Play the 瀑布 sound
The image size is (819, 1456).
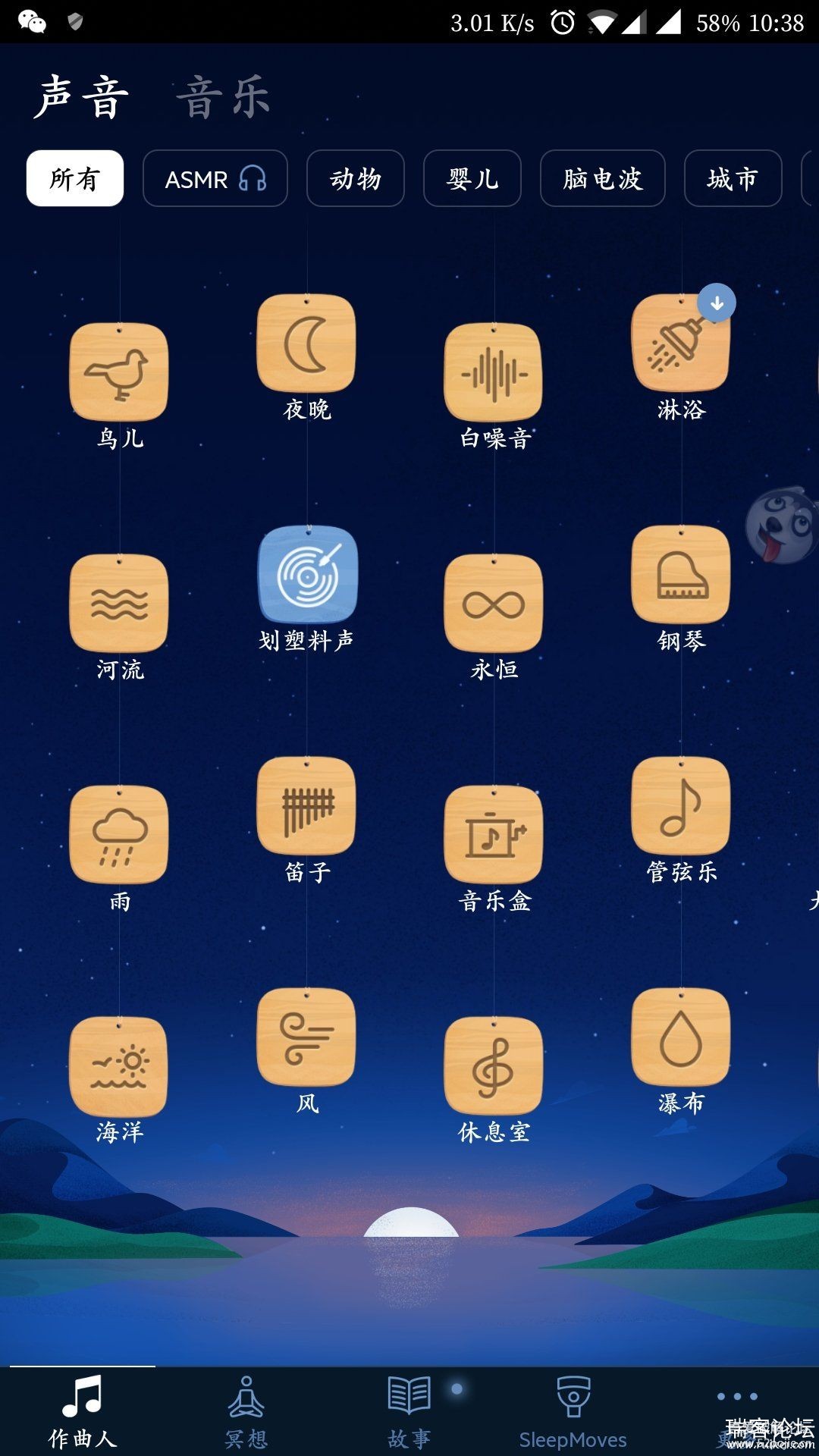(681, 1037)
